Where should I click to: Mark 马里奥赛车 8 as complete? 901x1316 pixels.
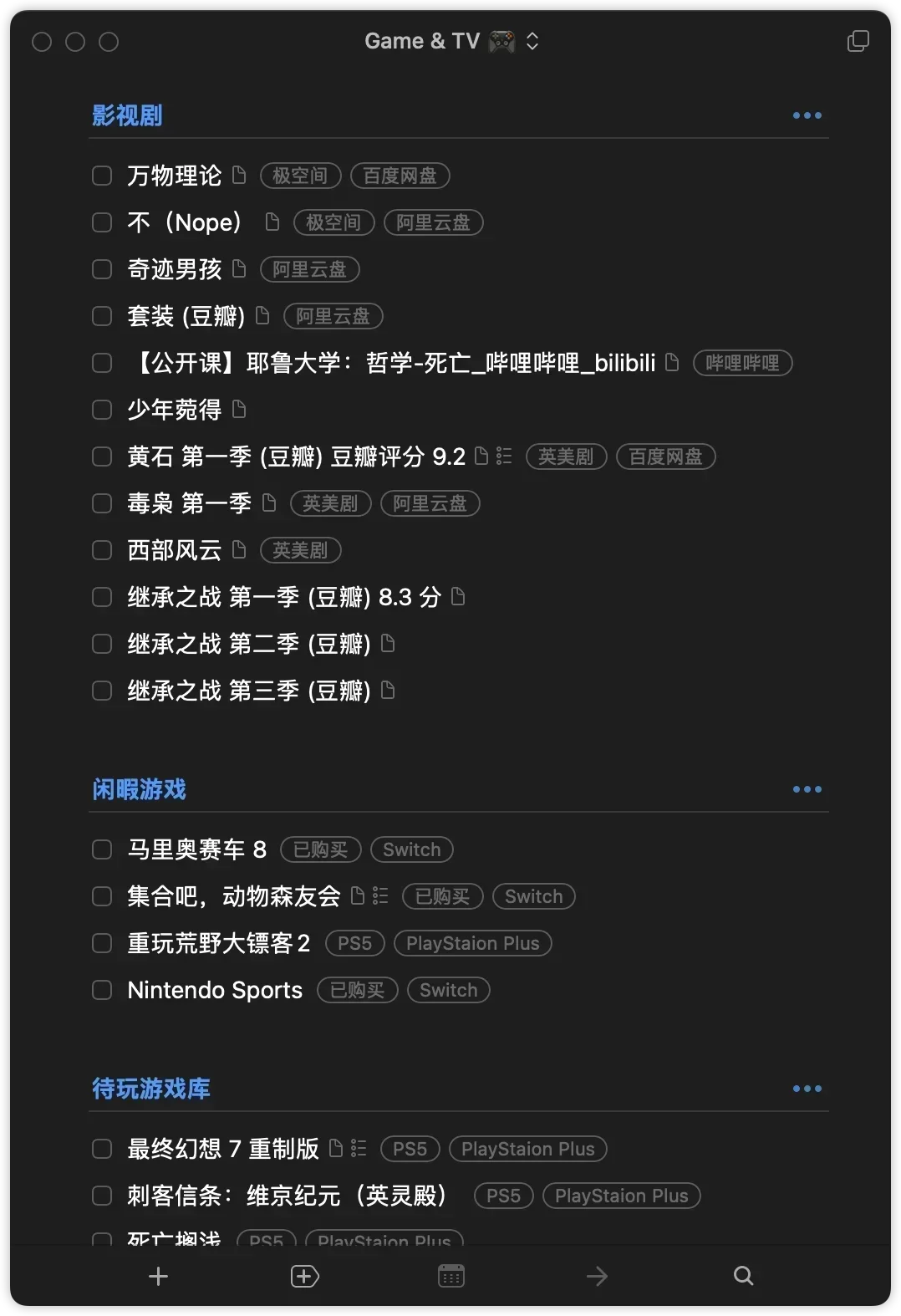101,849
